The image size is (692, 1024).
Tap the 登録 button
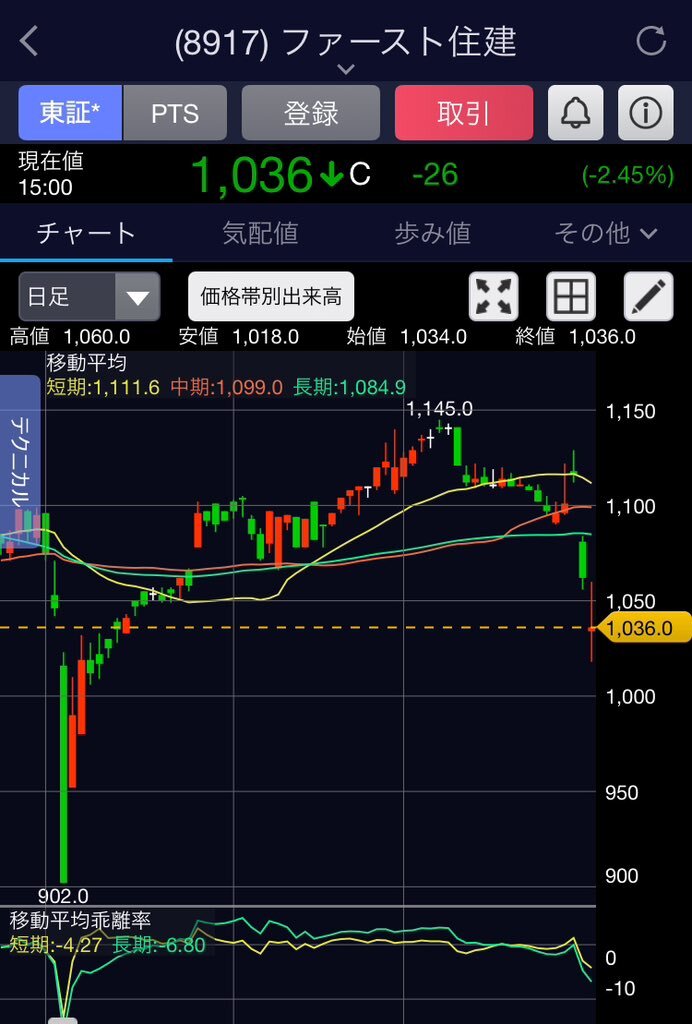click(311, 113)
